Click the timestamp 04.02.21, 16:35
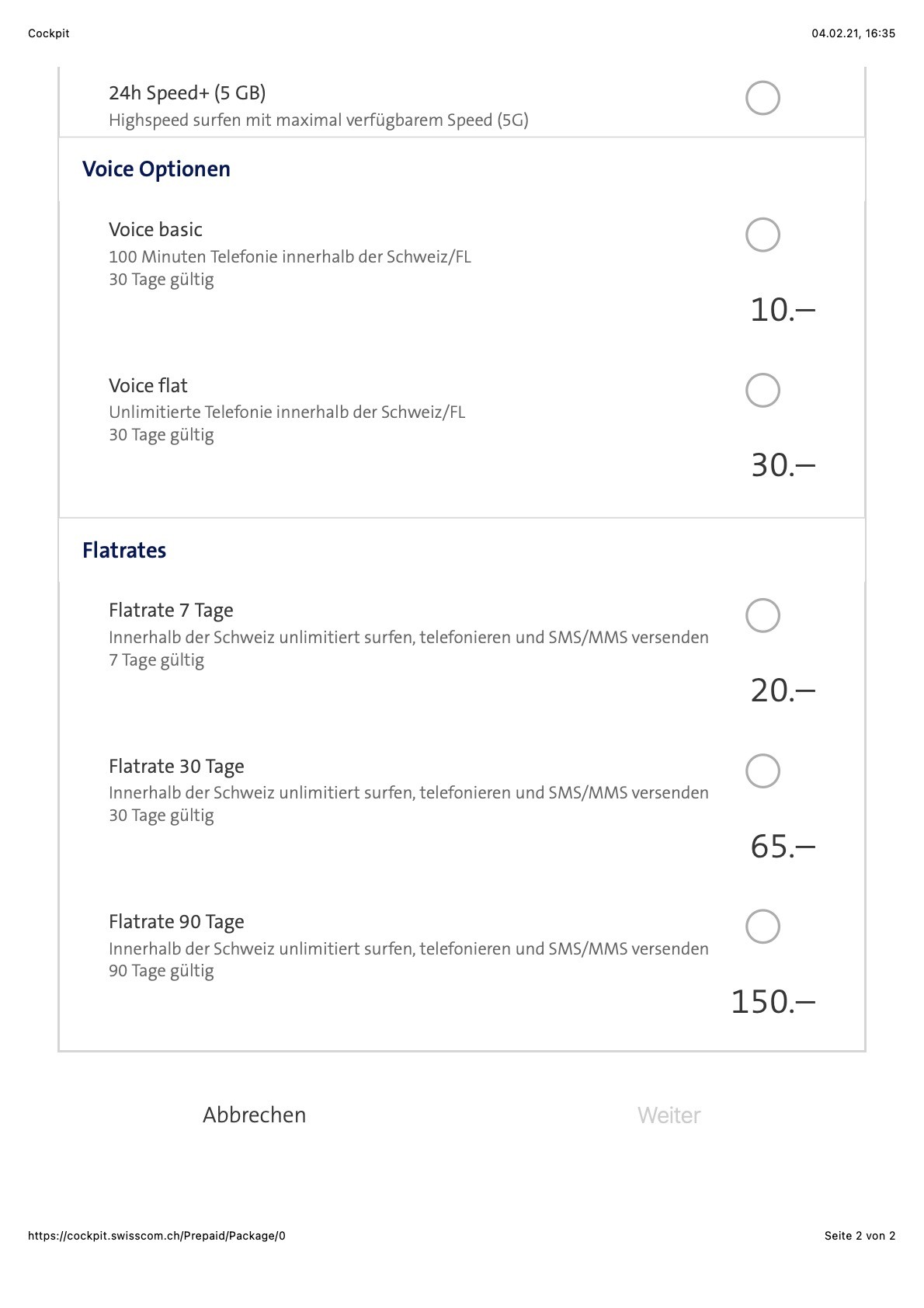The width and height of the screenshot is (924, 1308). pyautogui.click(x=854, y=33)
